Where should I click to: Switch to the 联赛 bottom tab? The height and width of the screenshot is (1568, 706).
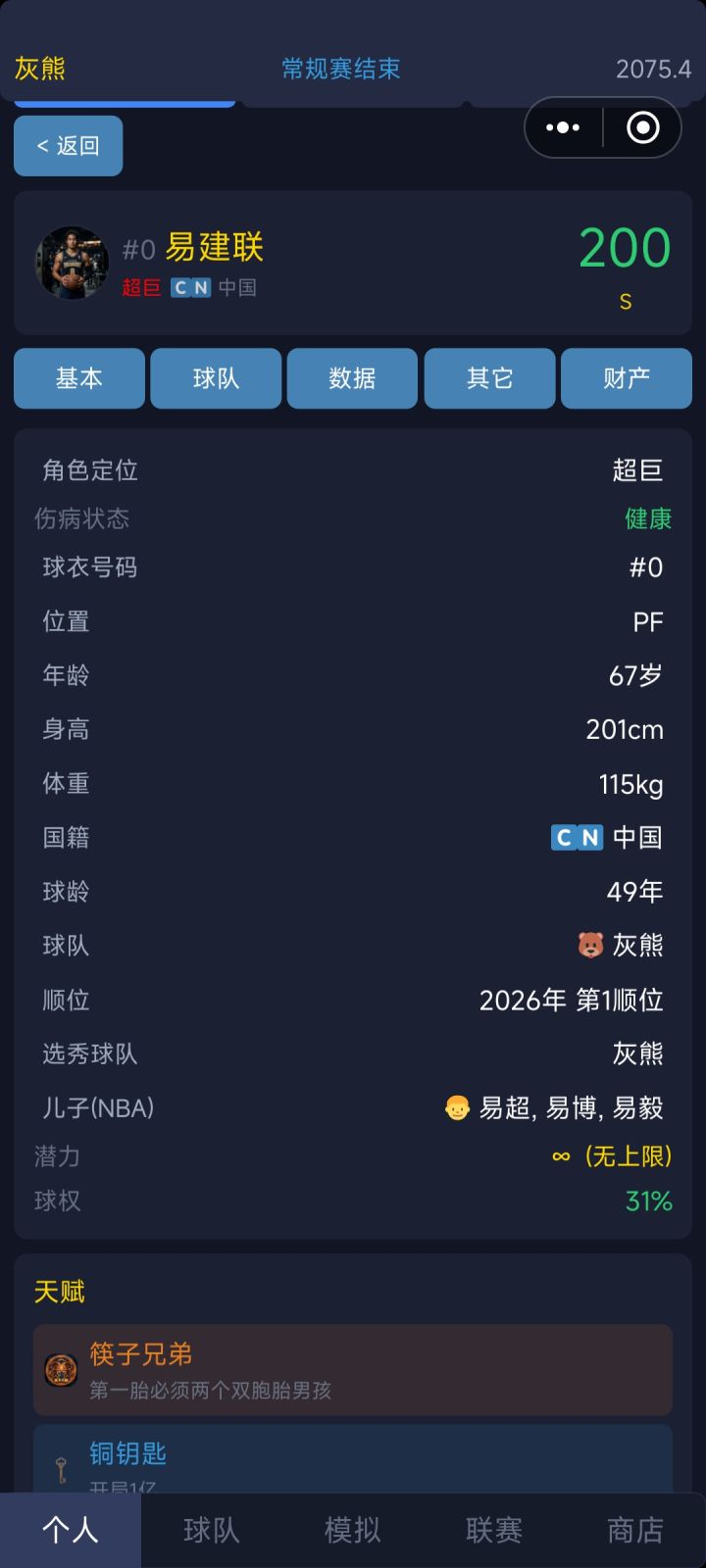coord(494,1530)
